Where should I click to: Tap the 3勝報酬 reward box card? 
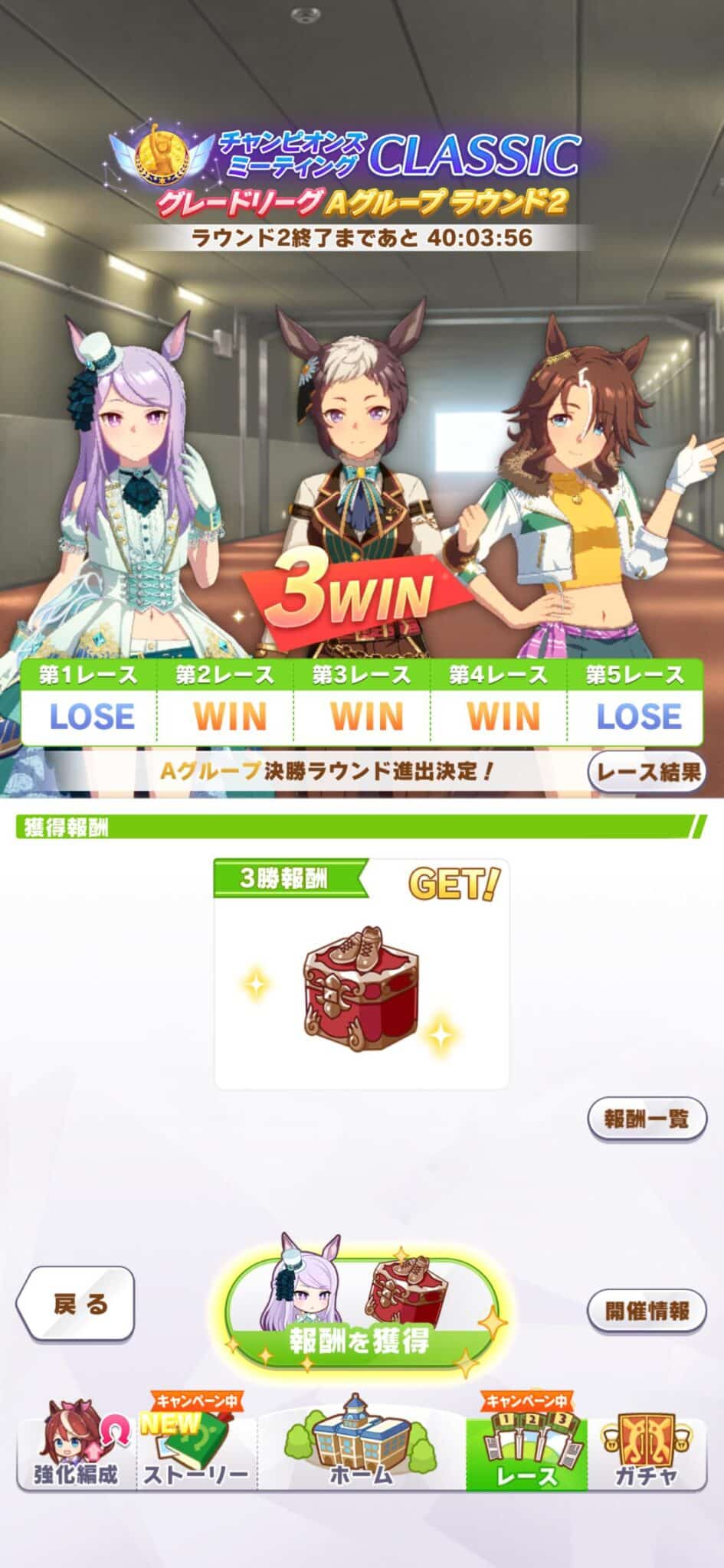point(362,974)
